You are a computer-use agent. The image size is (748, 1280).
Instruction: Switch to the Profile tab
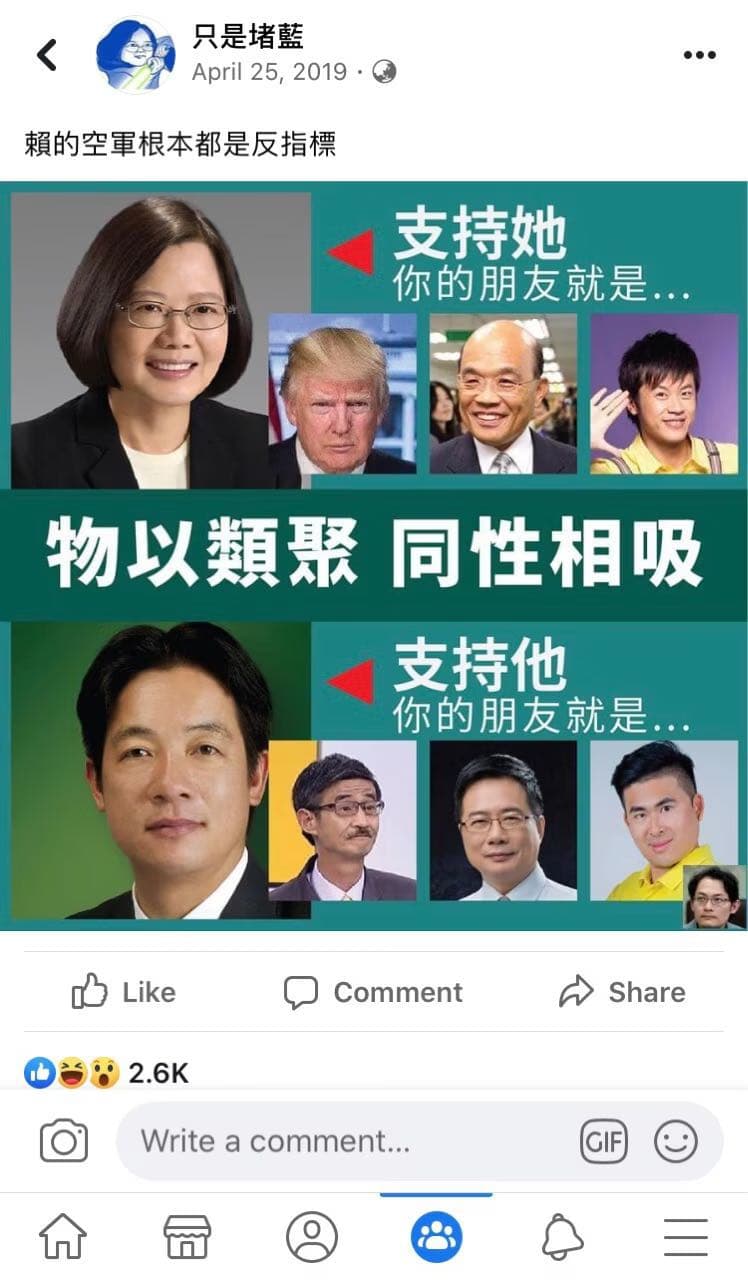click(312, 1237)
